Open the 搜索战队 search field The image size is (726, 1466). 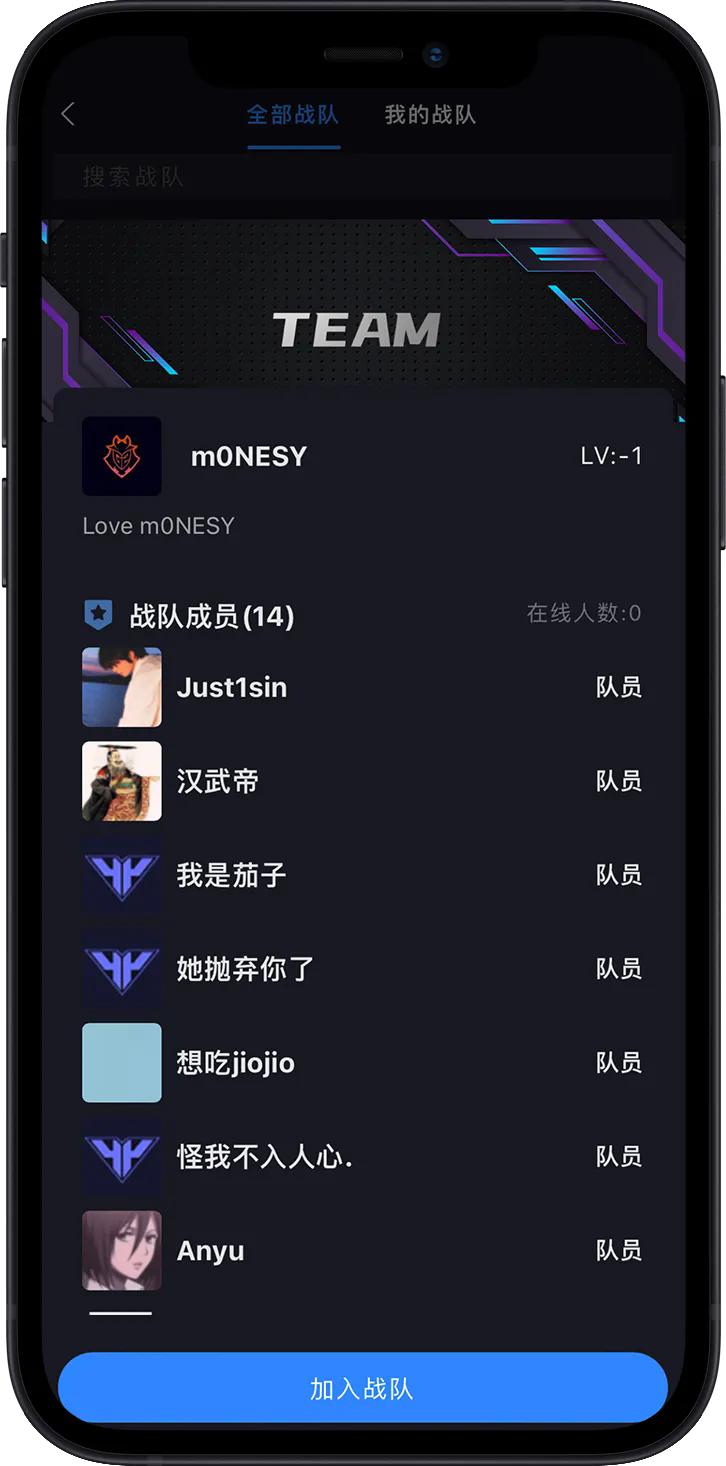(x=360, y=178)
